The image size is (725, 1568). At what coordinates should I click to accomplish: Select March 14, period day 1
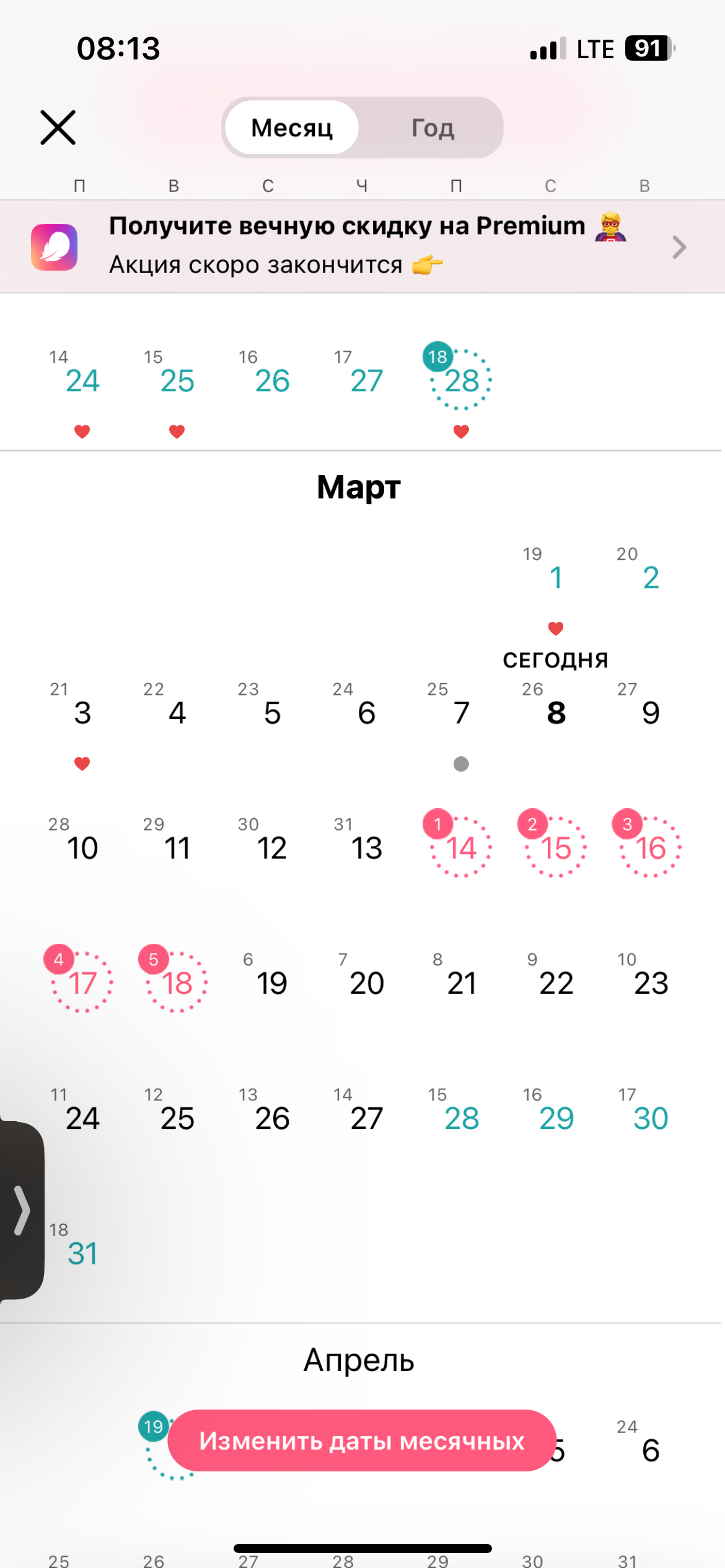[461, 847]
